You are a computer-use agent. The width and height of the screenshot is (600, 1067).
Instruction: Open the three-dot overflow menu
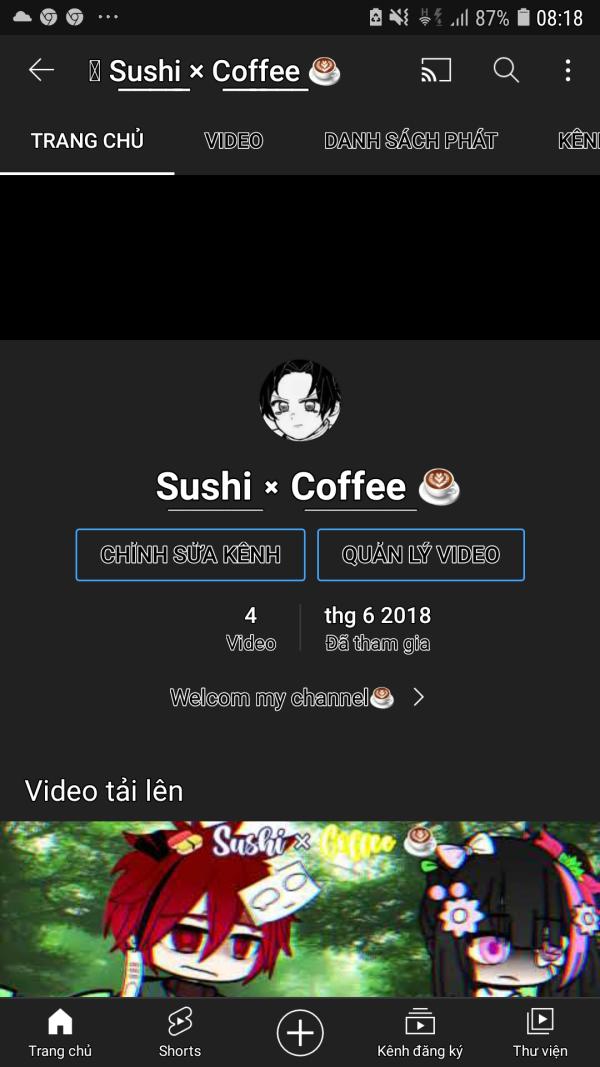[x=567, y=70]
